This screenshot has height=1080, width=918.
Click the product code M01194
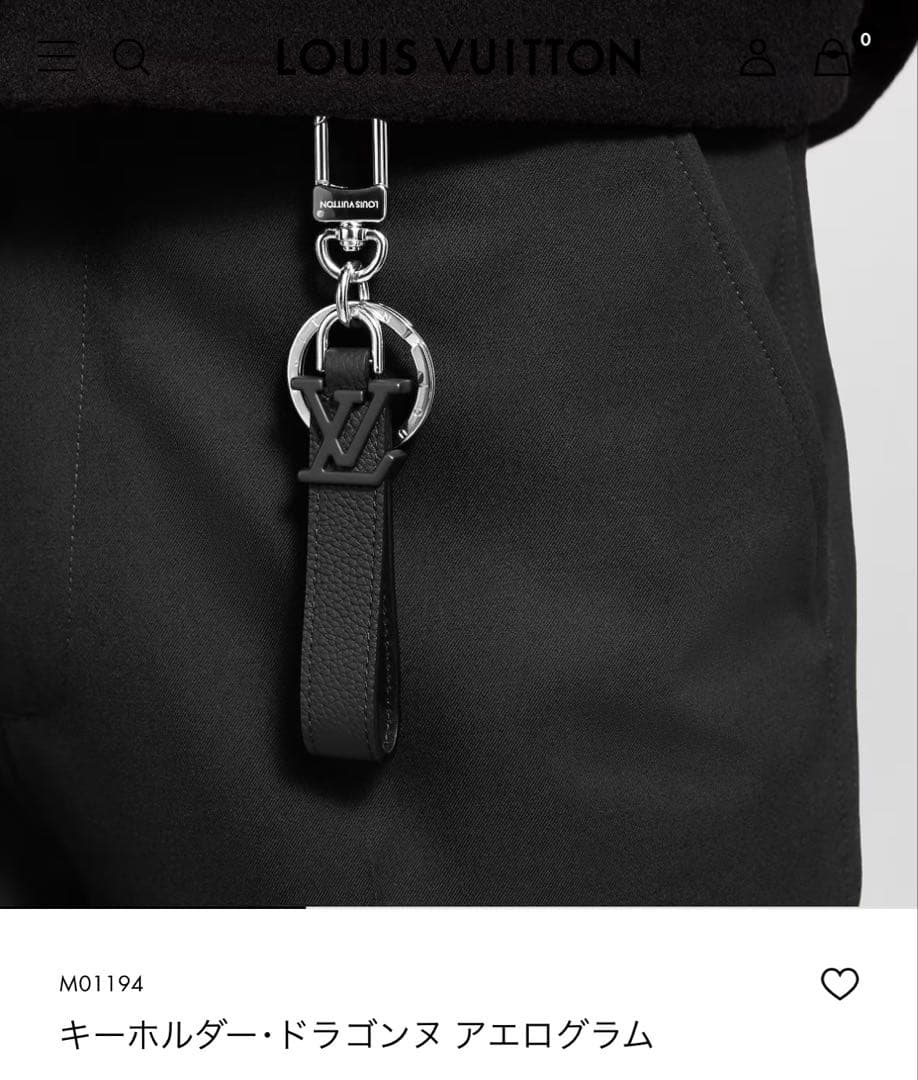click(x=104, y=983)
